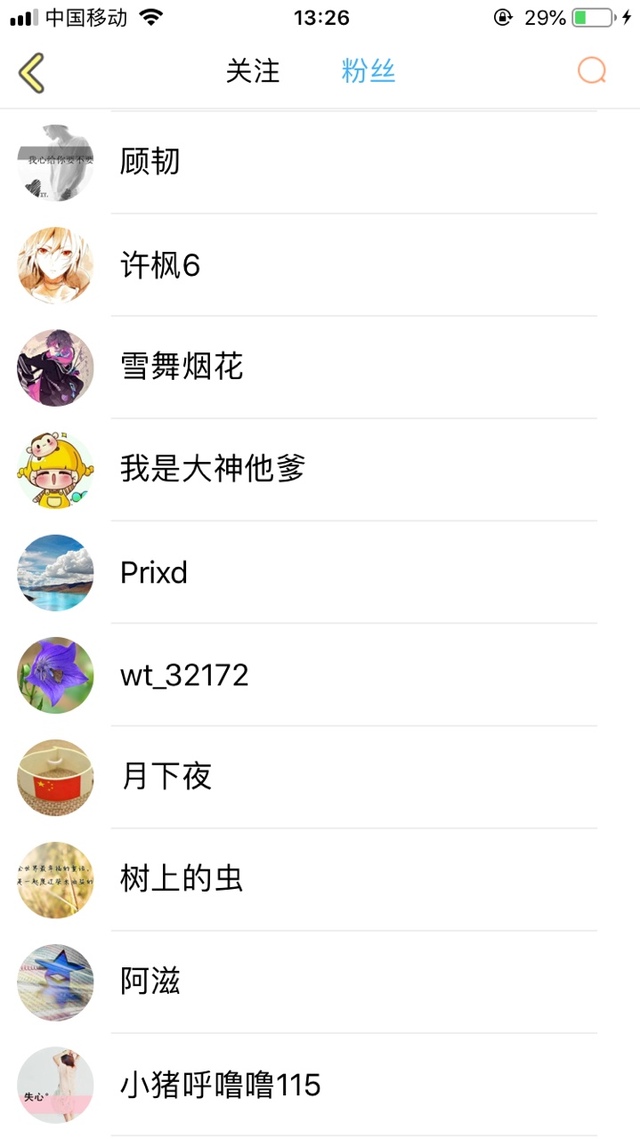This screenshot has width=640, height=1139.
Task: Select the 粉丝 tab
Action: (x=368, y=71)
